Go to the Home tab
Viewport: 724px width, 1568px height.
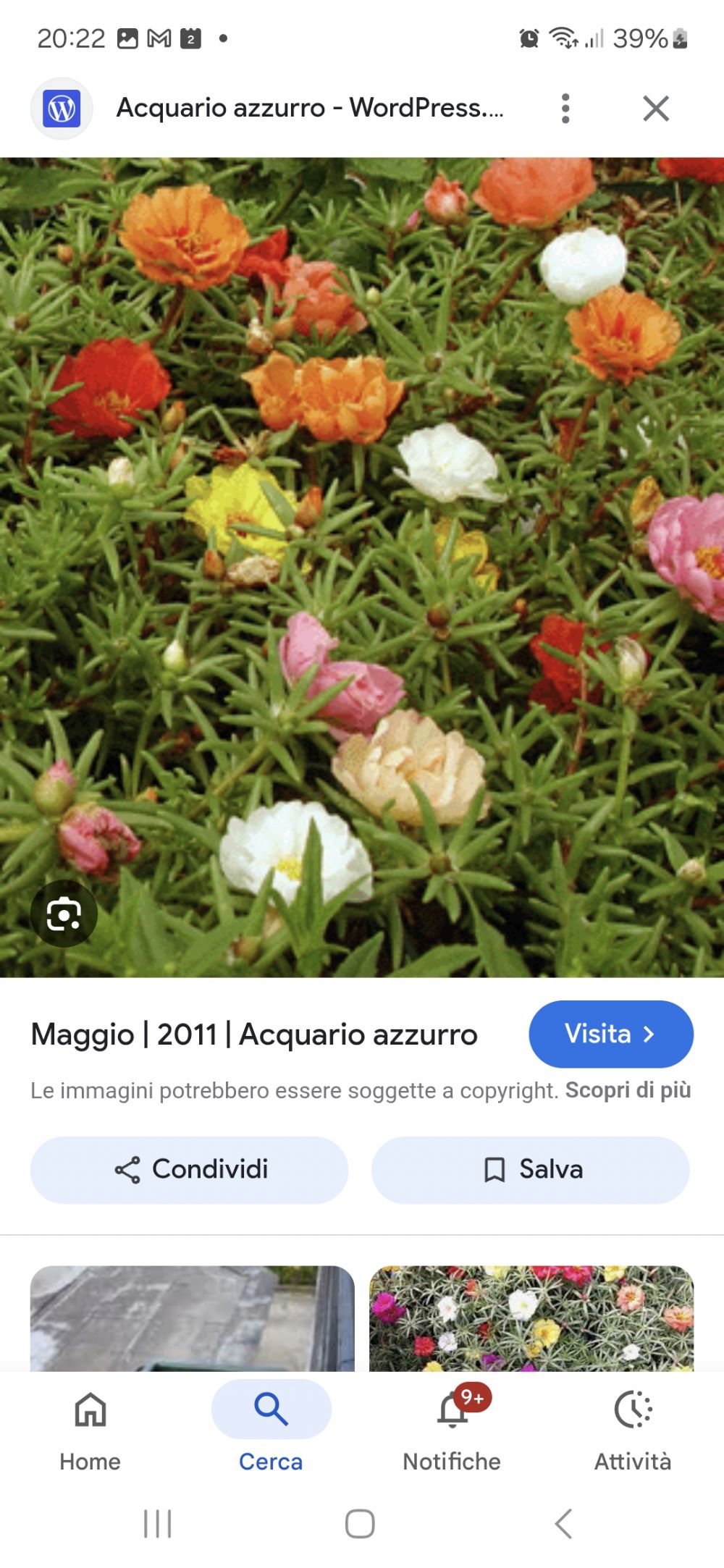[x=90, y=1430]
